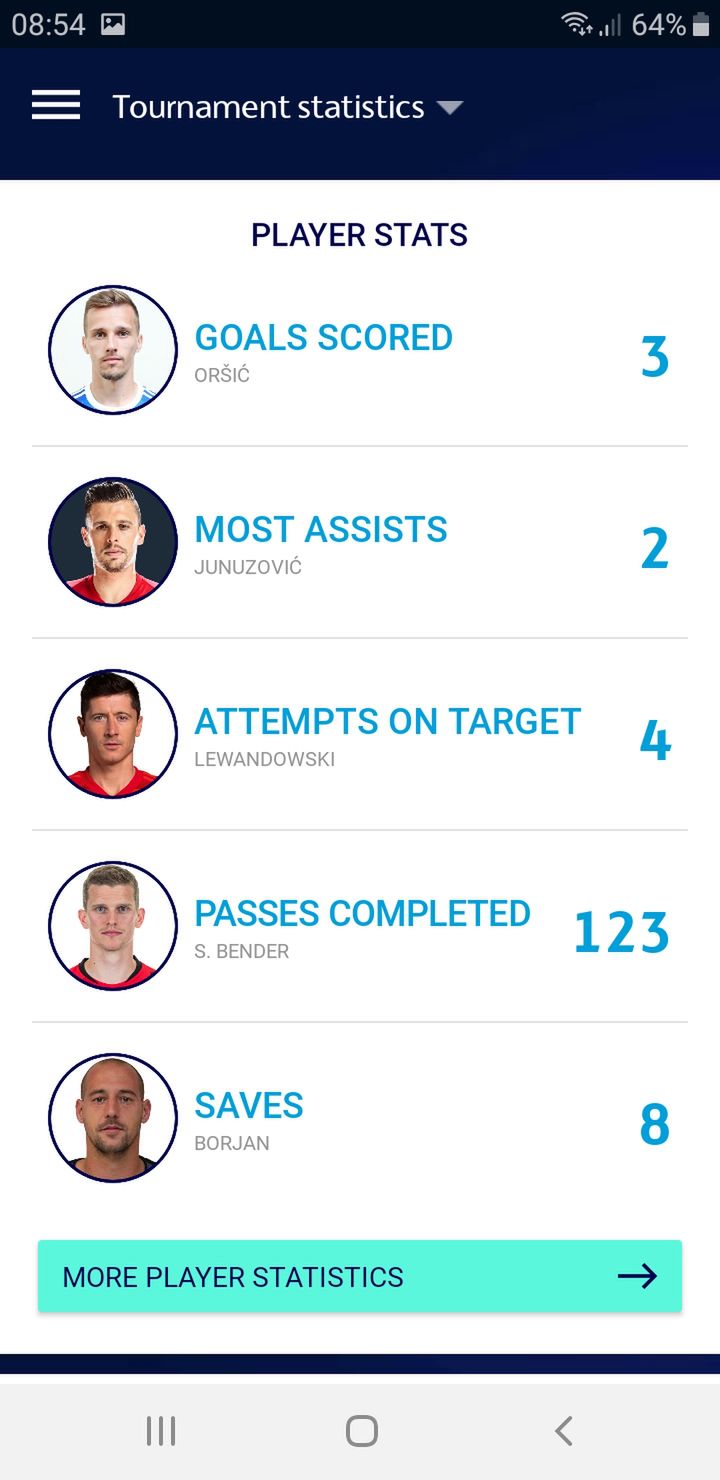
Task: Go back using the system back button
Action: (x=563, y=1431)
